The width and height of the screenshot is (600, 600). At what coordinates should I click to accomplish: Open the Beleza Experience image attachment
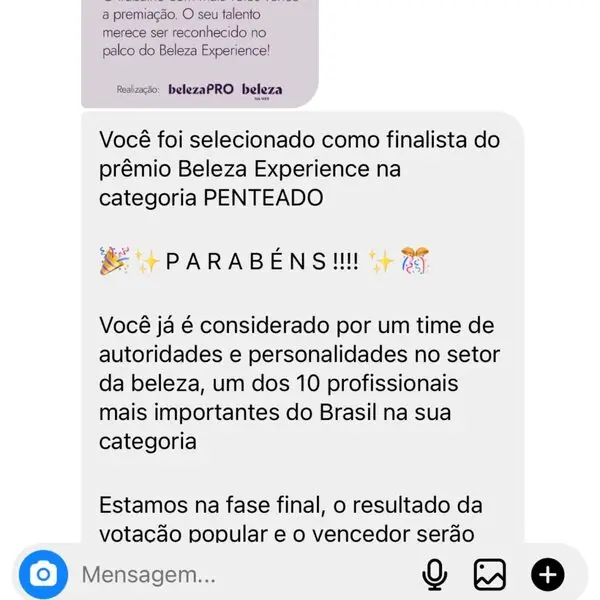pyautogui.click(x=198, y=52)
